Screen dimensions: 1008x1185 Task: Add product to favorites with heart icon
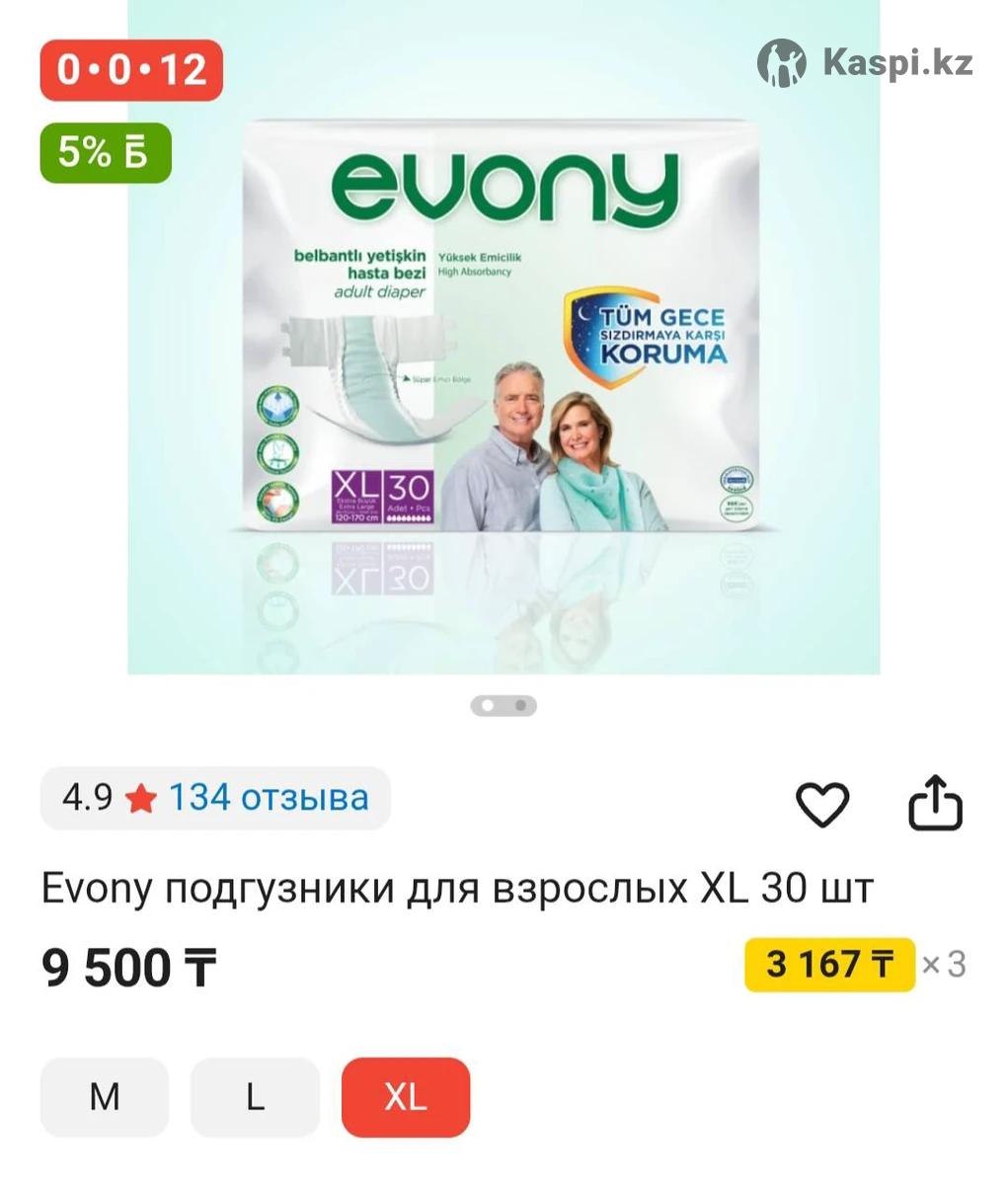point(821,804)
